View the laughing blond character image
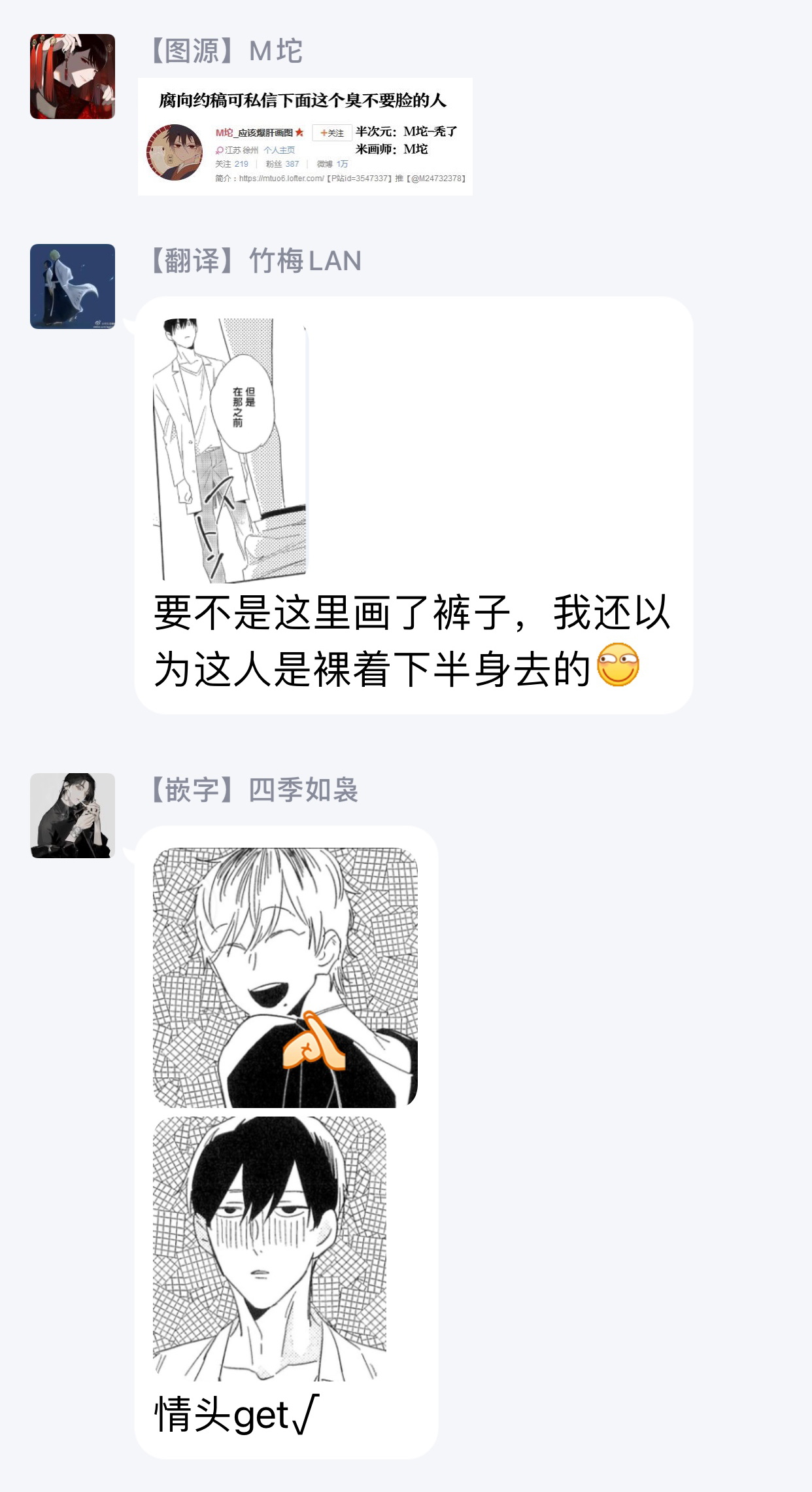 [x=285, y=977]
